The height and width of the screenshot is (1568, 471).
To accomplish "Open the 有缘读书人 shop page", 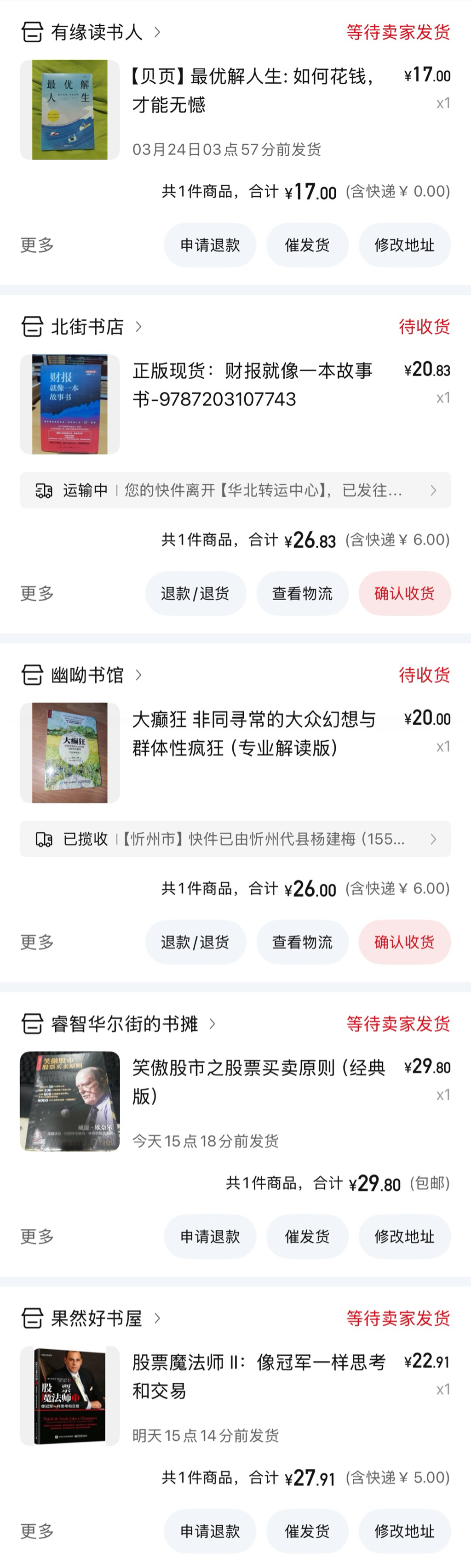I will pyautogui.click(x=96, y=32).
